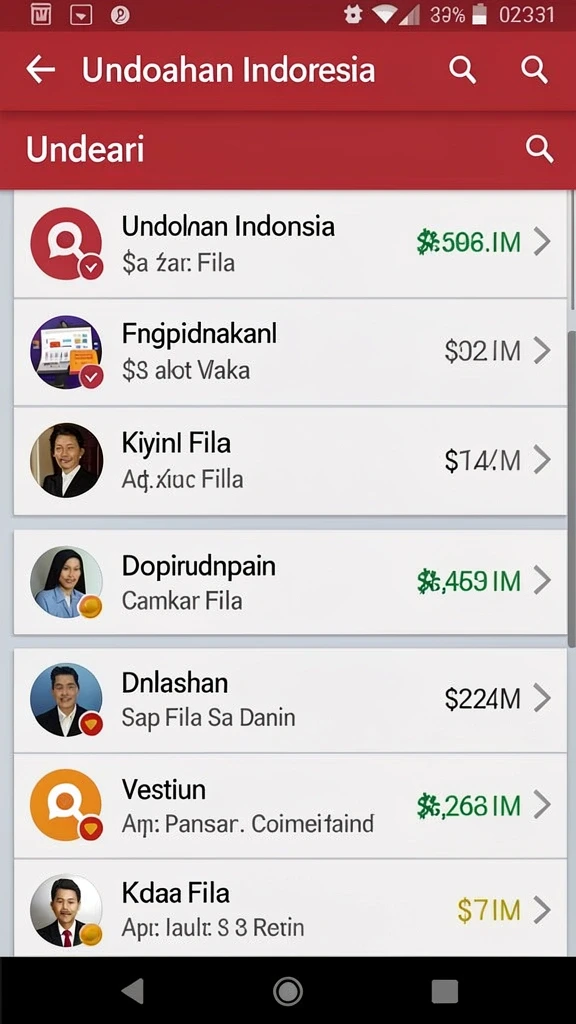Select the Kiyinl Fila row
The width and height of the screenshot is (576, 1024).
click(290, 460)
